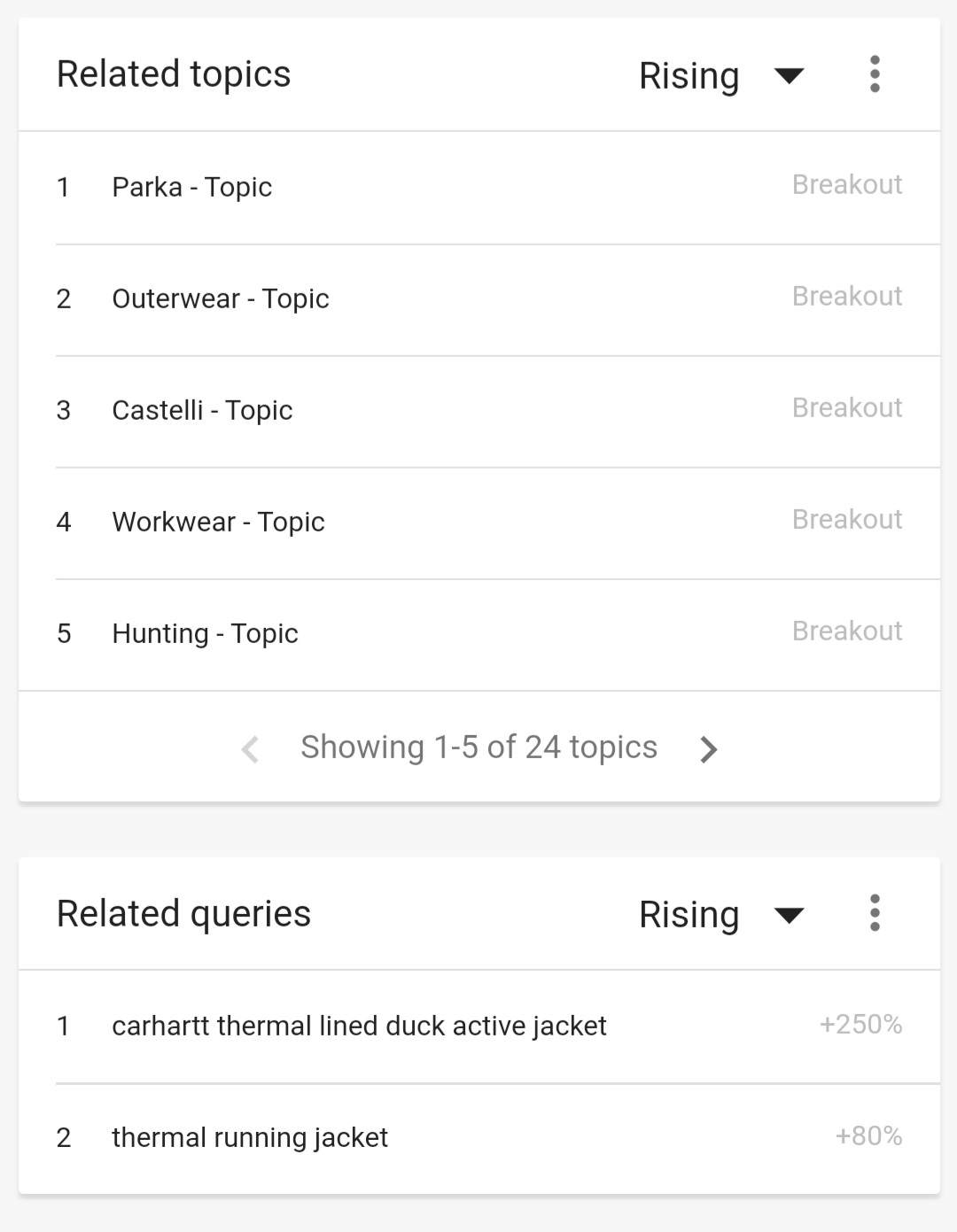Image resolution: width=957 pixels, height=1232 pixels.
Task: Click the next page arrow for topics
Action: pyautogui.click(x=709, y=749)
